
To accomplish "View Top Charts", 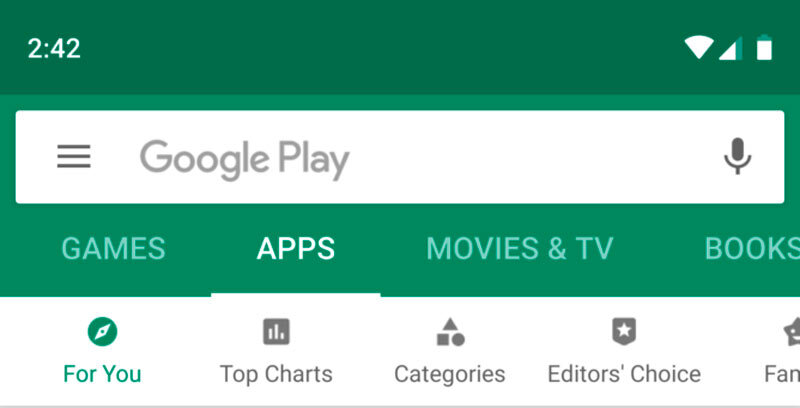I will pyautogui.click(x=276, y=352).
